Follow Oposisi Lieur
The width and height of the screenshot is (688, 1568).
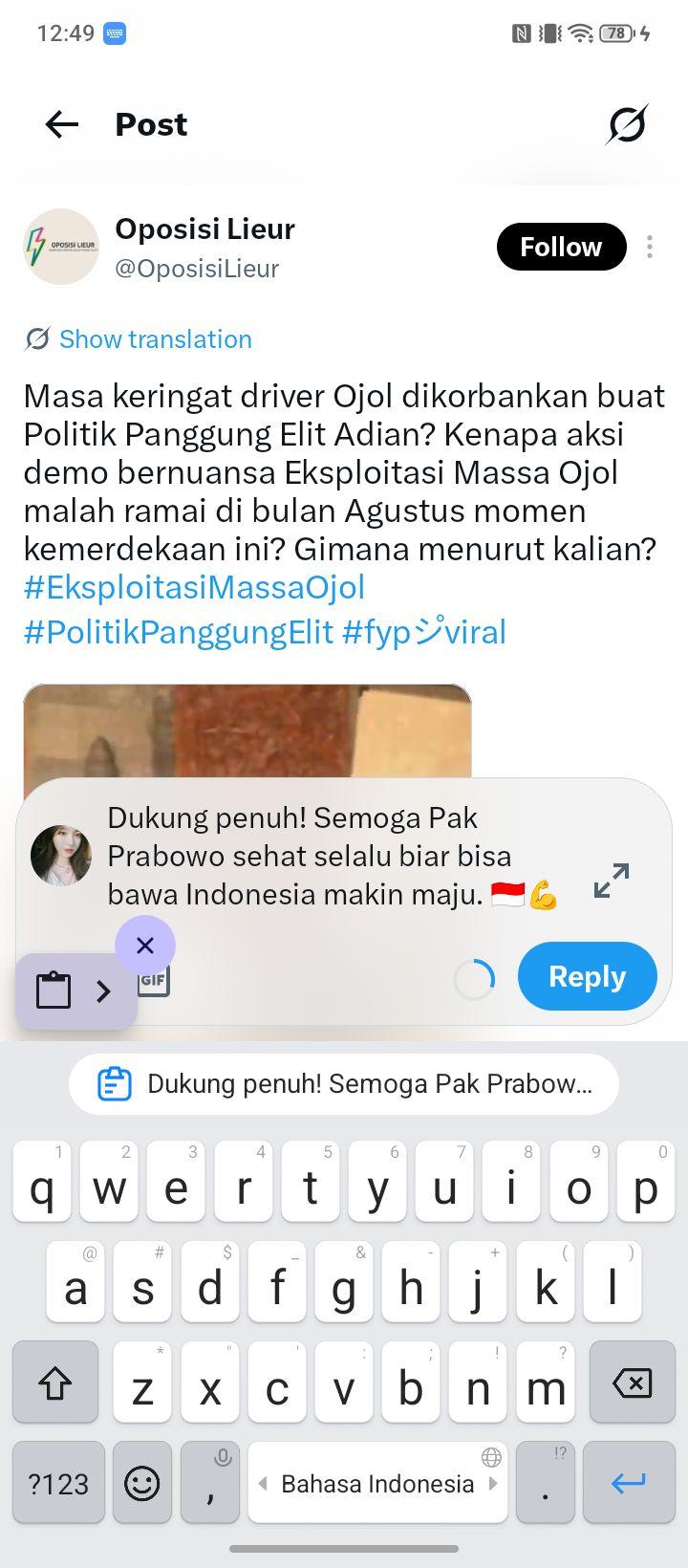(561, 247)
